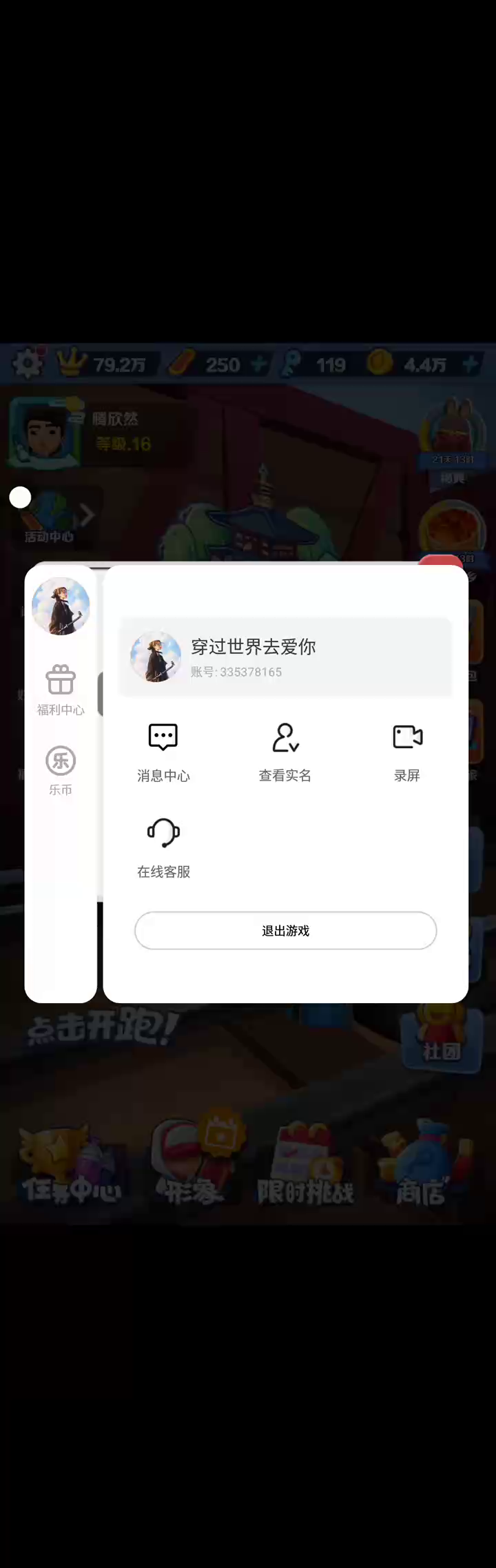Viewport: 496px width, 1568px height.
Task: Contact 在线客服 online support
Action: 163,847
